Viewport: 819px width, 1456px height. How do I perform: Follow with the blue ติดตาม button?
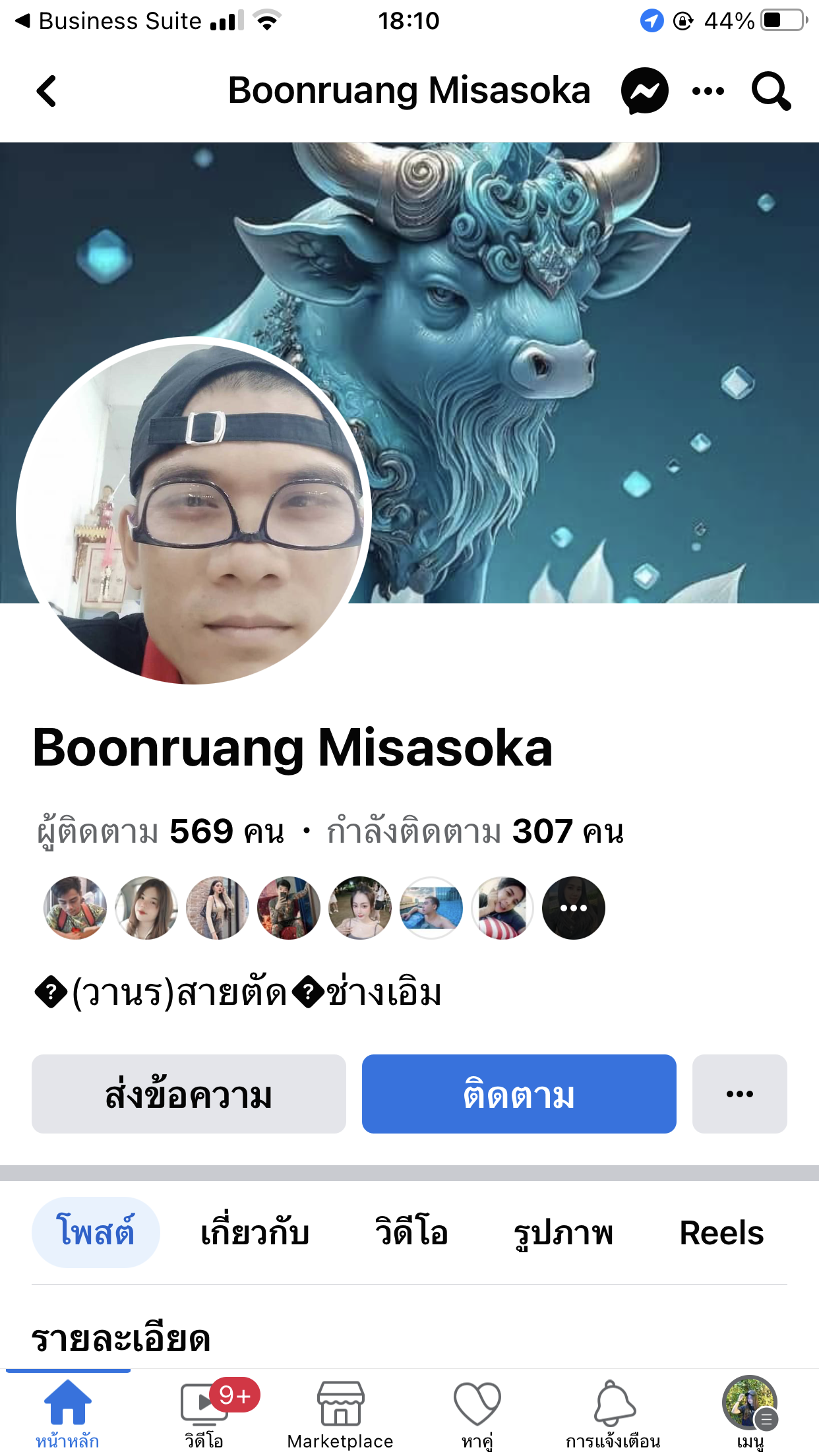(x=519, y=1094)
